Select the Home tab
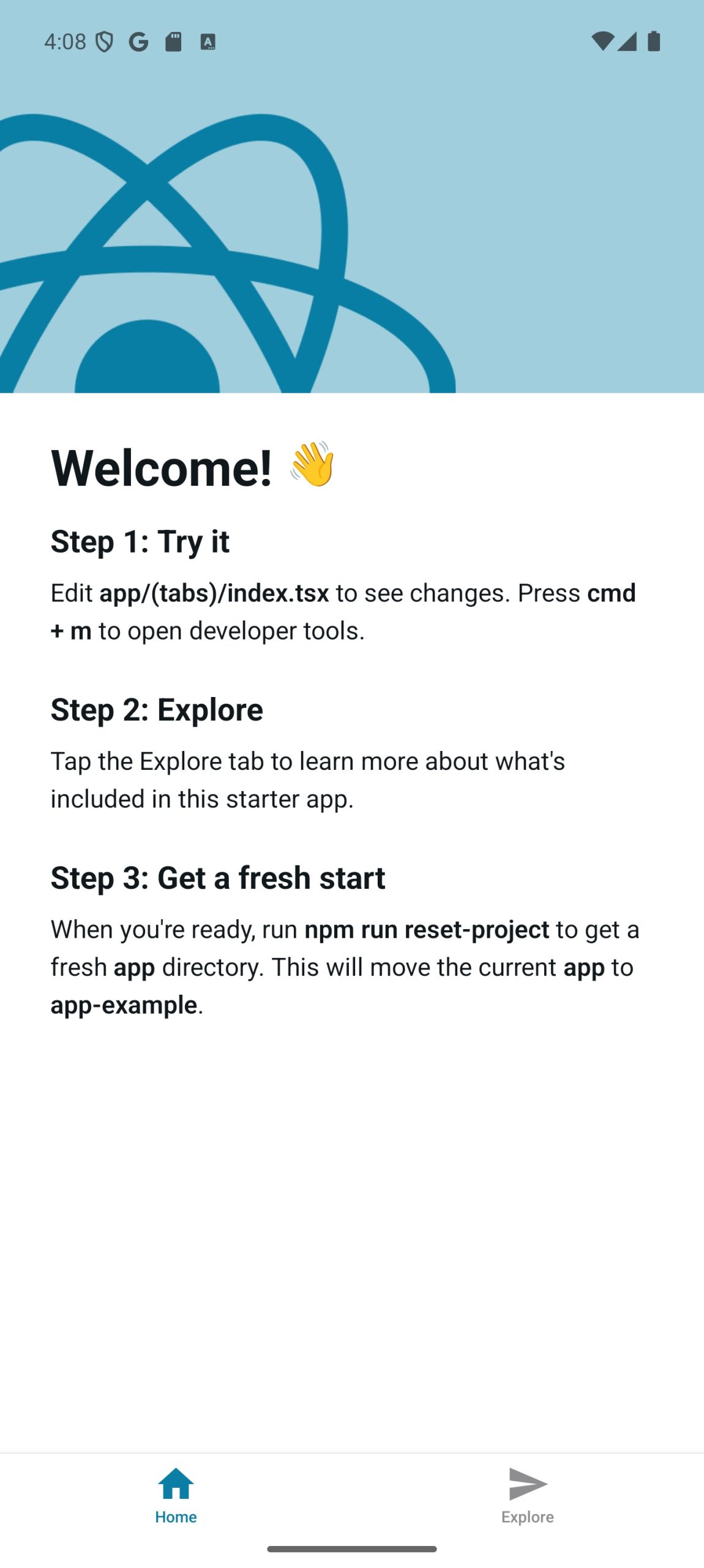This screenshot has height=1568, width=704. tap(176, 1495)
